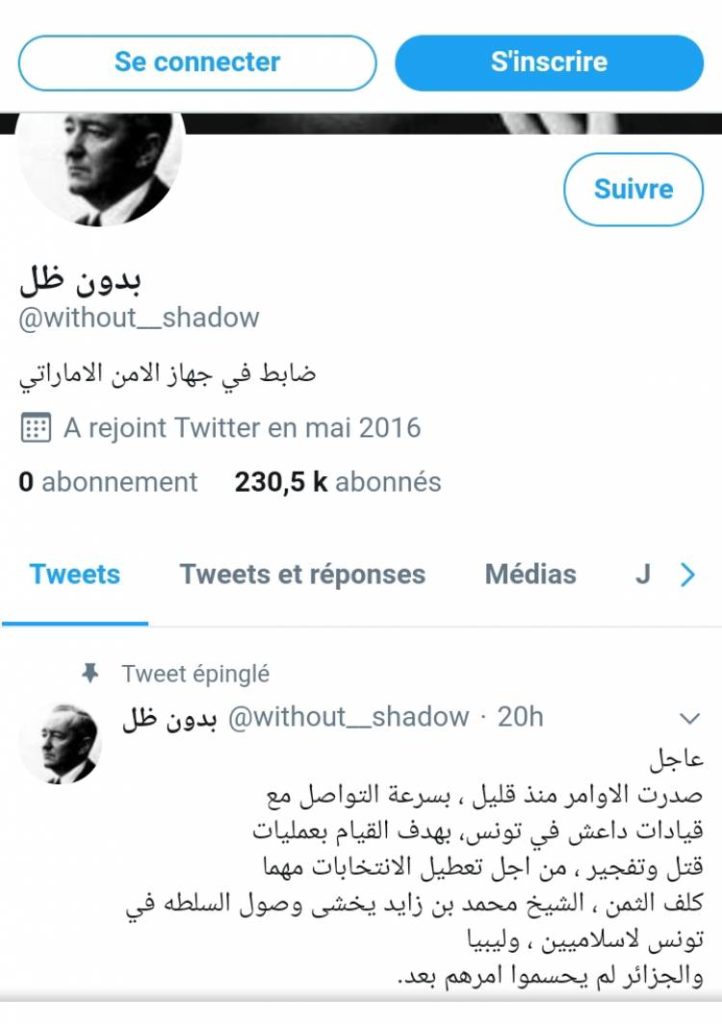Follow this account with Suivre
The height and width of the screenshot is (1024, 722).
[633, 189]
